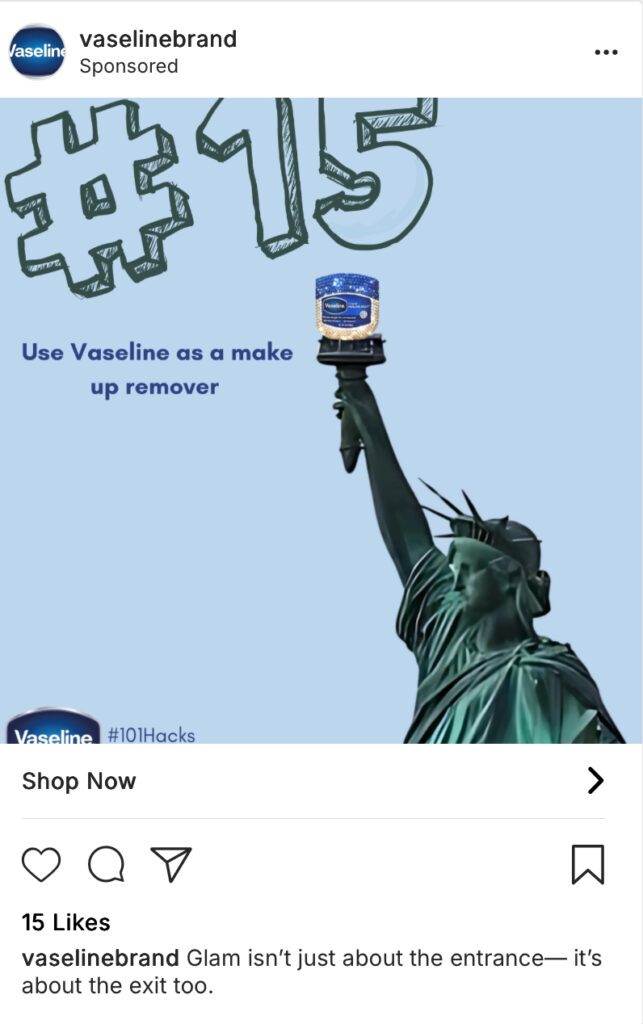This screenshot has height=1024, width=643.
Task: Open the Vaseline #15 ad image
Action: pyautogui.click(x=321, y=420)
